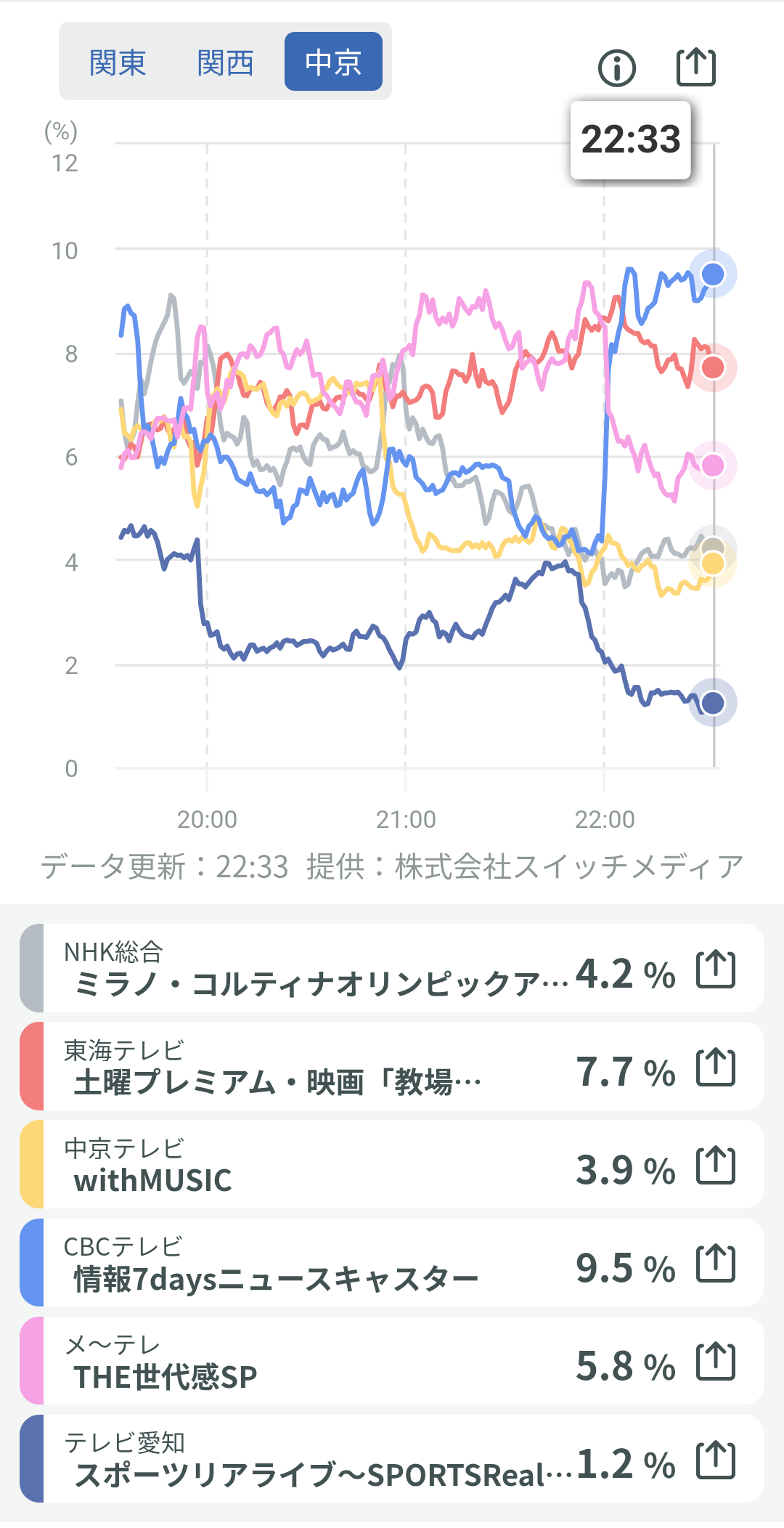Share the テレビ愛知 rating

(716, 1460)
